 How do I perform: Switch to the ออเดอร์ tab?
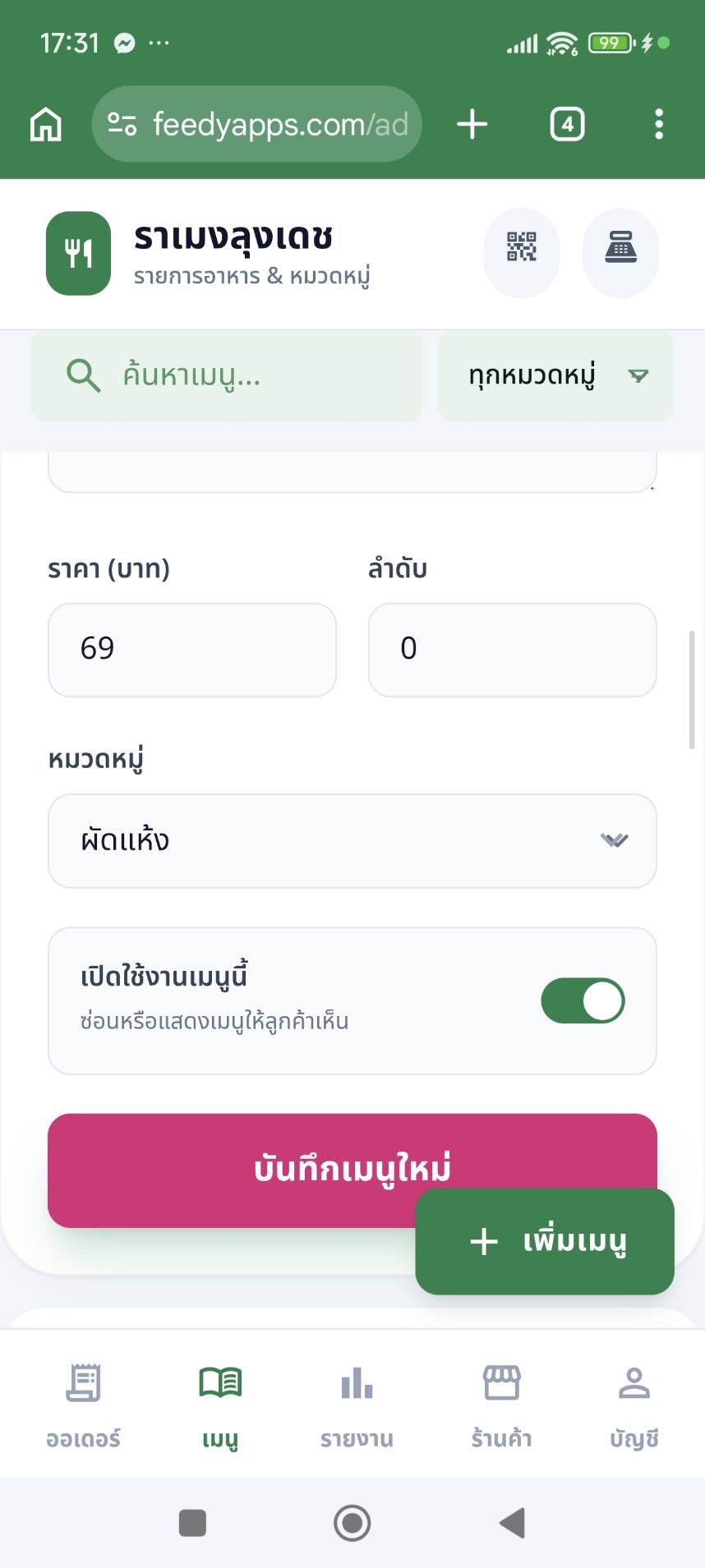tap(83, 1404)
